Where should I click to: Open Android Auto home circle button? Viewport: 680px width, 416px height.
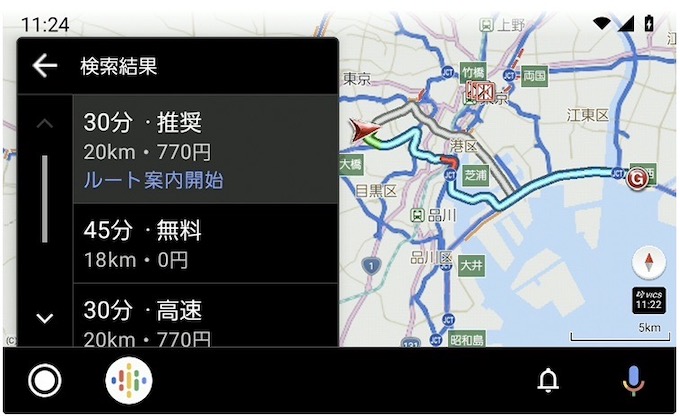pyautogui.click(x=44, y=381)
